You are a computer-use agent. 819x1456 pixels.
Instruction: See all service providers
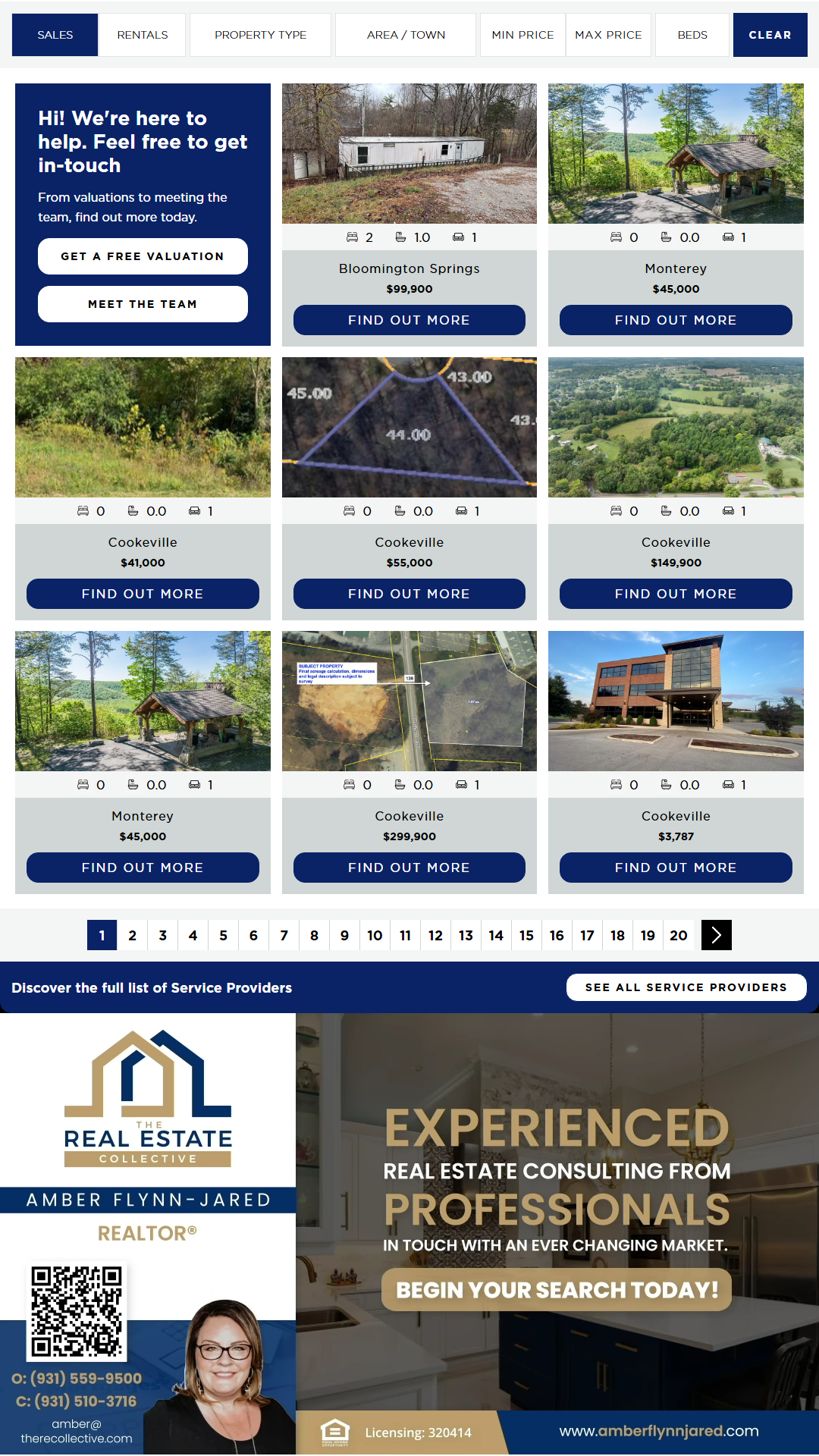click(686, 987)
